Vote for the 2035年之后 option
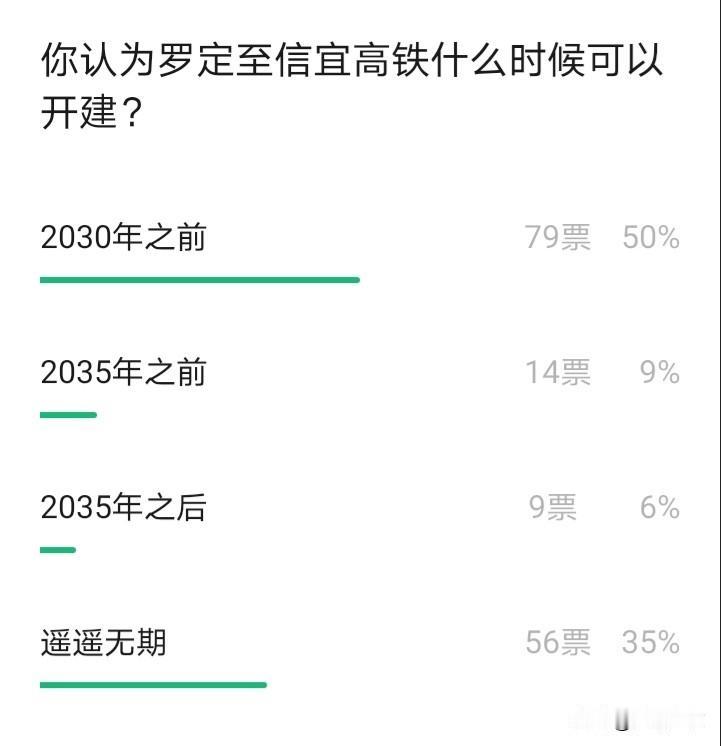Image resolution: width=721 pixels, height=746 pixels. pos(124,509)
